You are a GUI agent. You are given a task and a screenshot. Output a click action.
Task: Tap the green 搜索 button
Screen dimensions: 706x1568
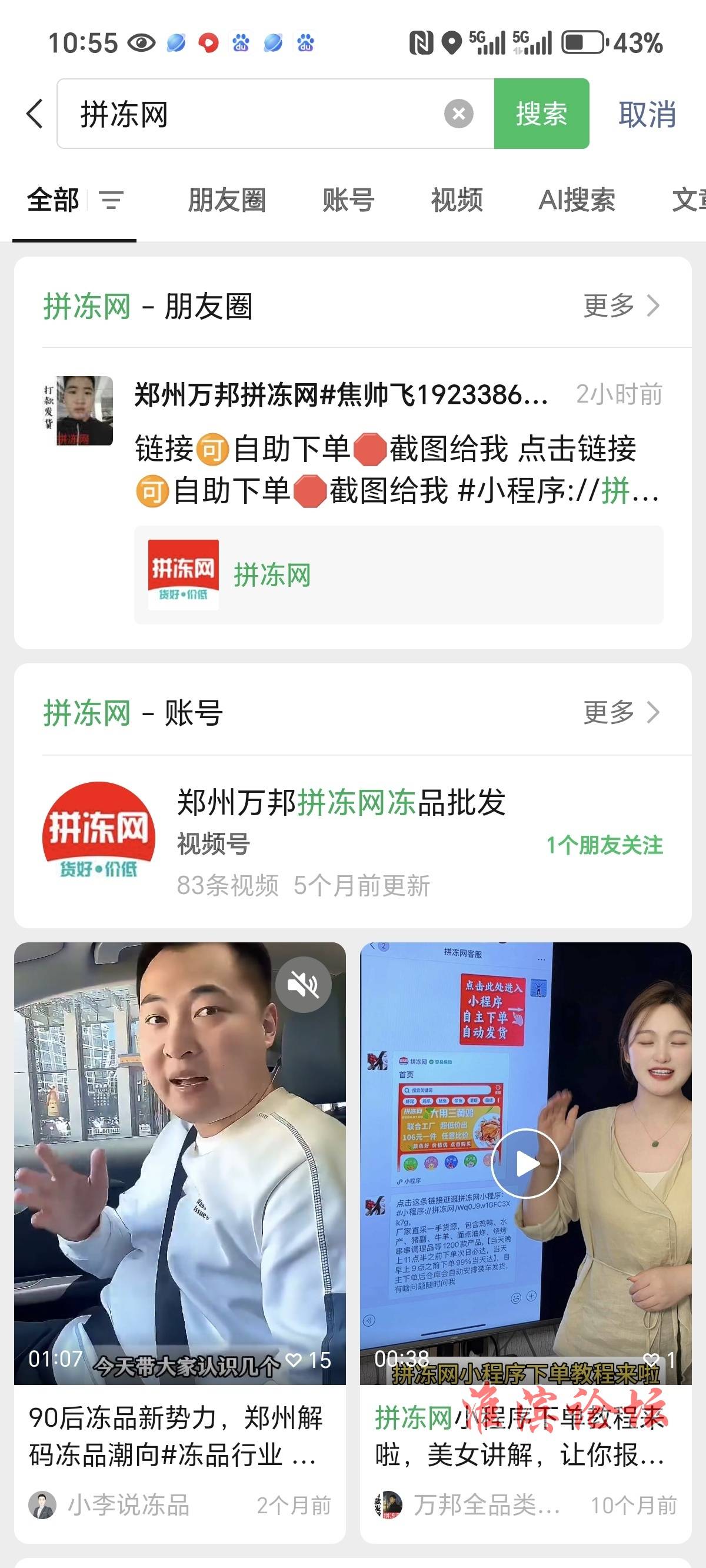tap(541, 114)
